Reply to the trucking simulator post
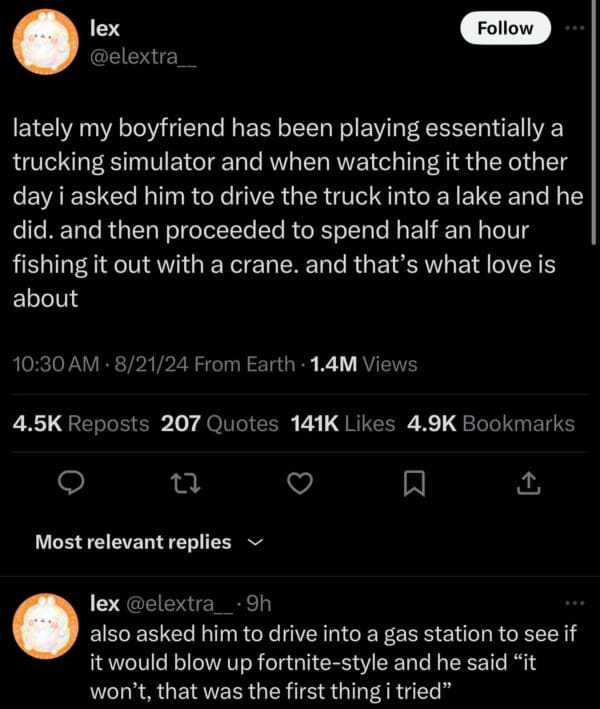600x709 pixels. click(x=68, y=484)
